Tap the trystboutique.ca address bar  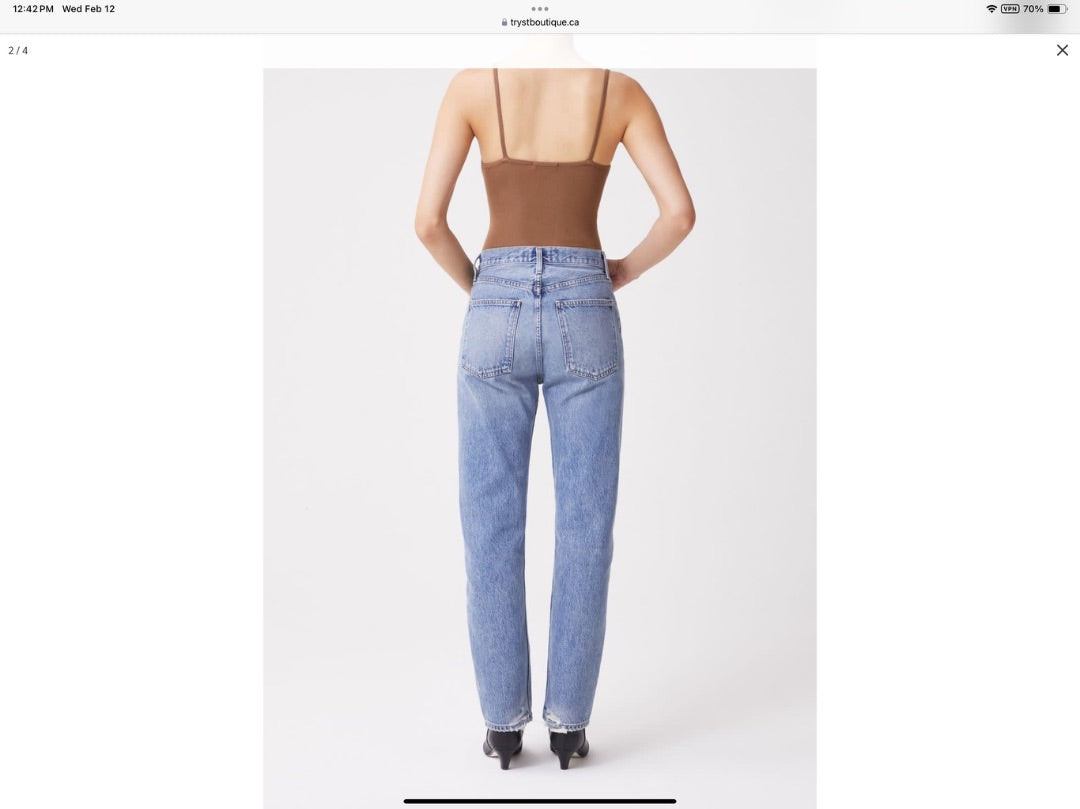[540, 22]
